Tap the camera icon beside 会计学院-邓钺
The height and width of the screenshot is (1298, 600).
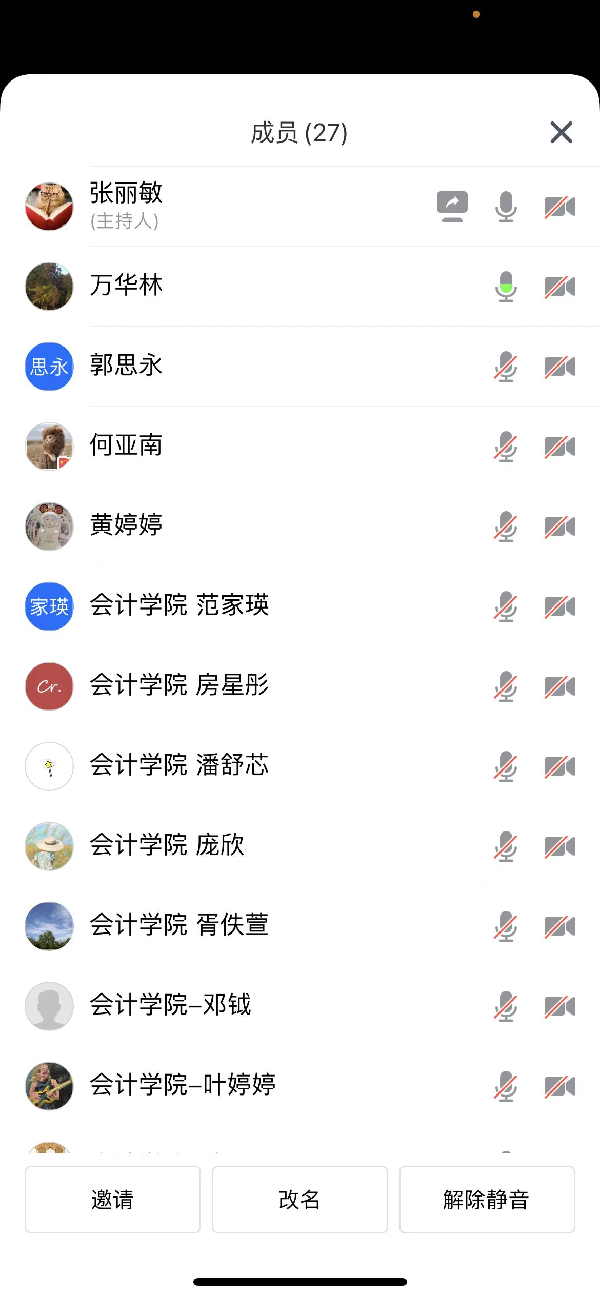pyautogui.click(x=560, y=1006)
